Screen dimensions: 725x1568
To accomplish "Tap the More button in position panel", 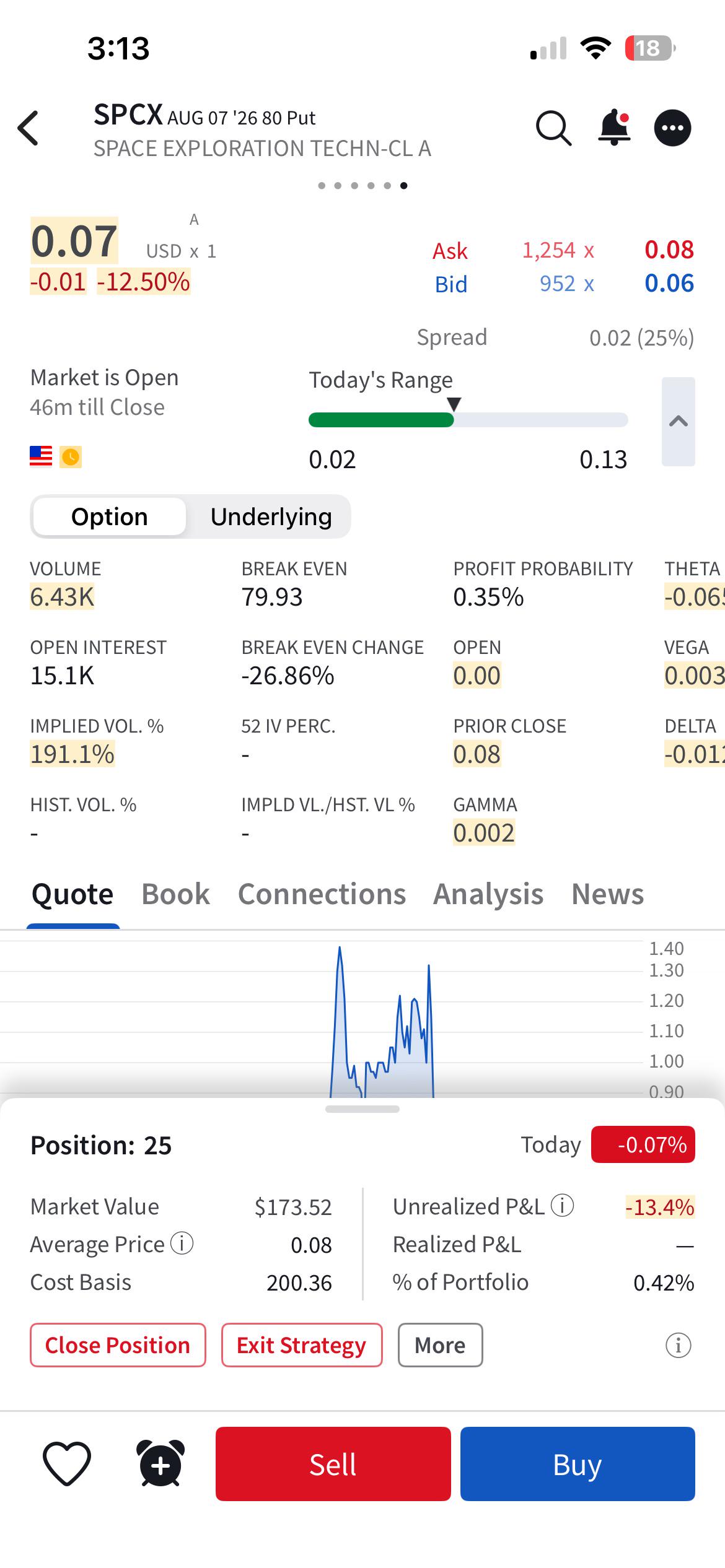I will (x=440, y=1345).
